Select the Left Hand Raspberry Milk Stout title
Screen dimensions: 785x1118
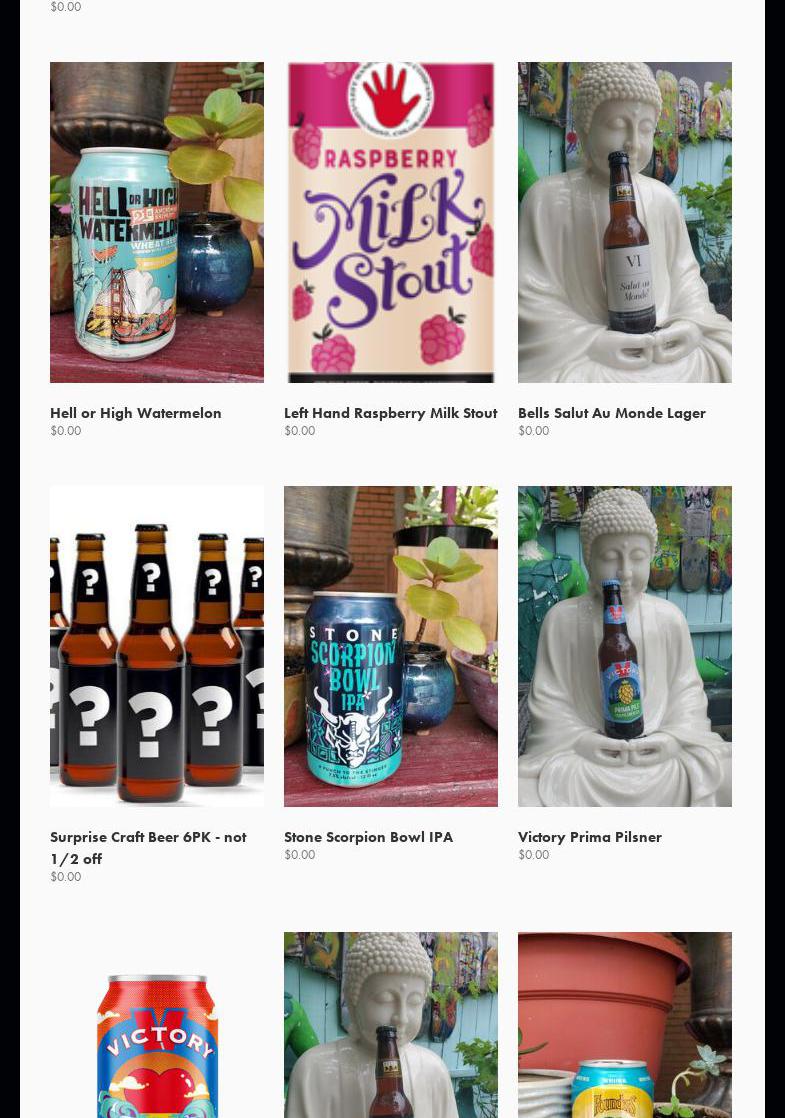click(x=390, y=413)
